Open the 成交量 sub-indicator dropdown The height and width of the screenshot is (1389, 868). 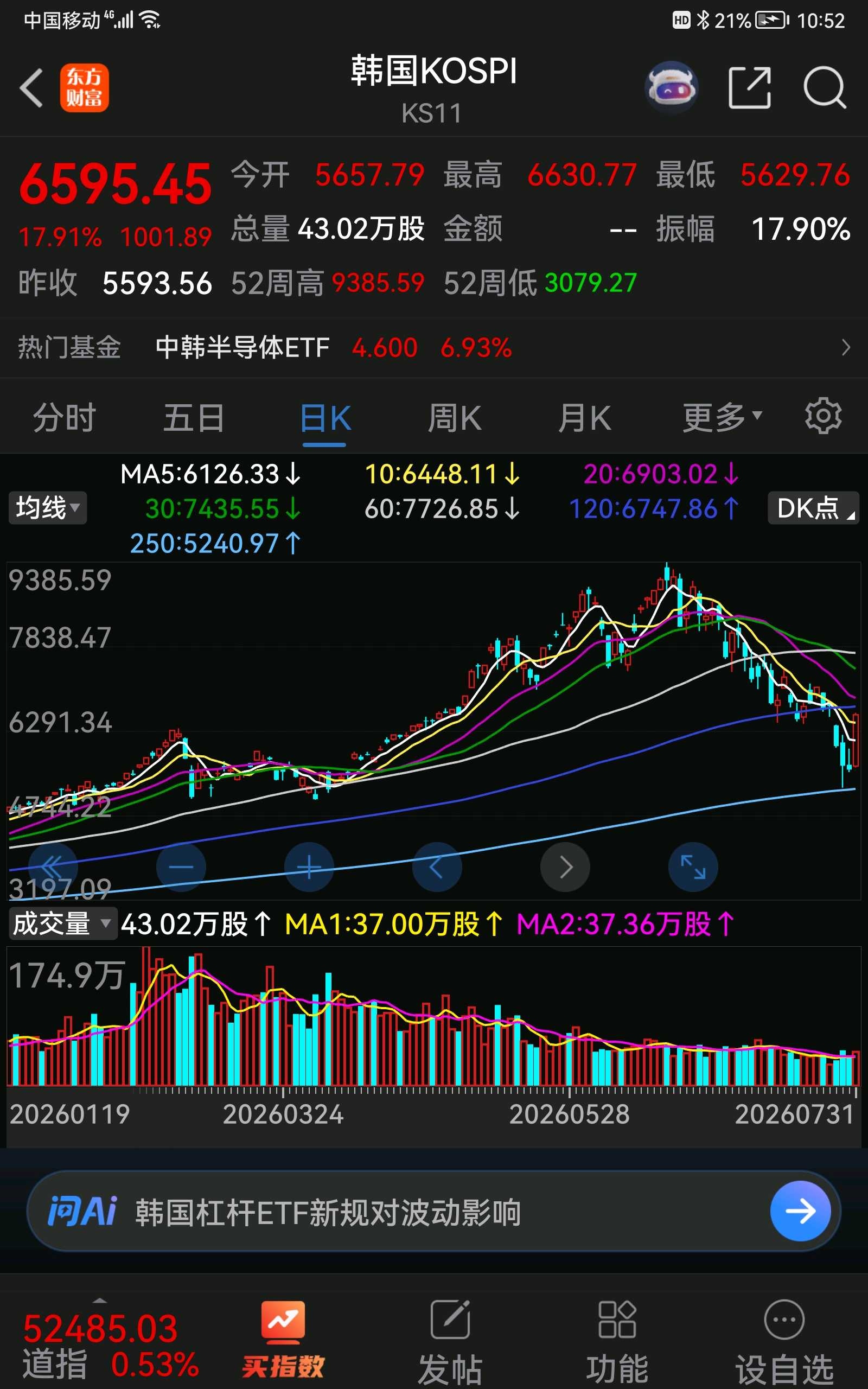pyautogui.click(x=62, y=924)
